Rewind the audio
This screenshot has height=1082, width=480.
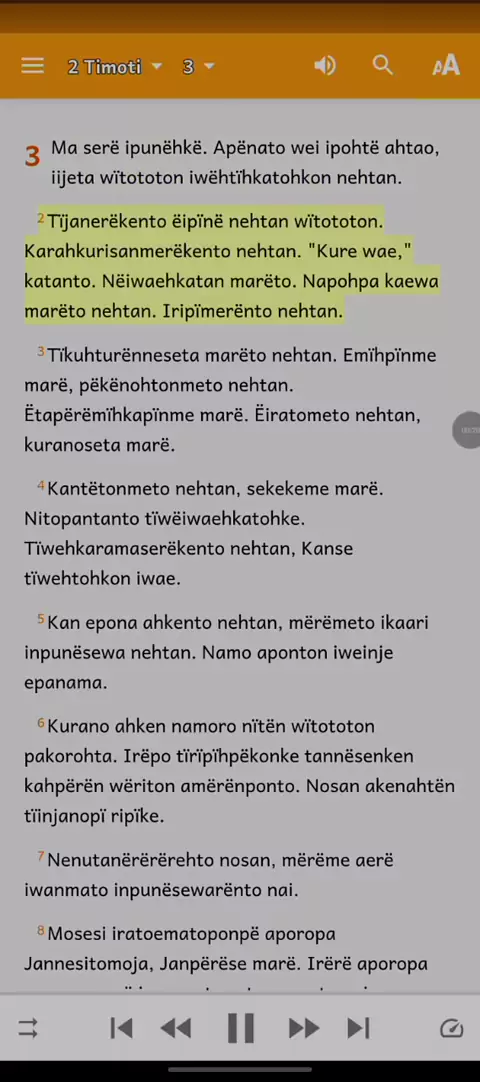tap(176, 1028)
